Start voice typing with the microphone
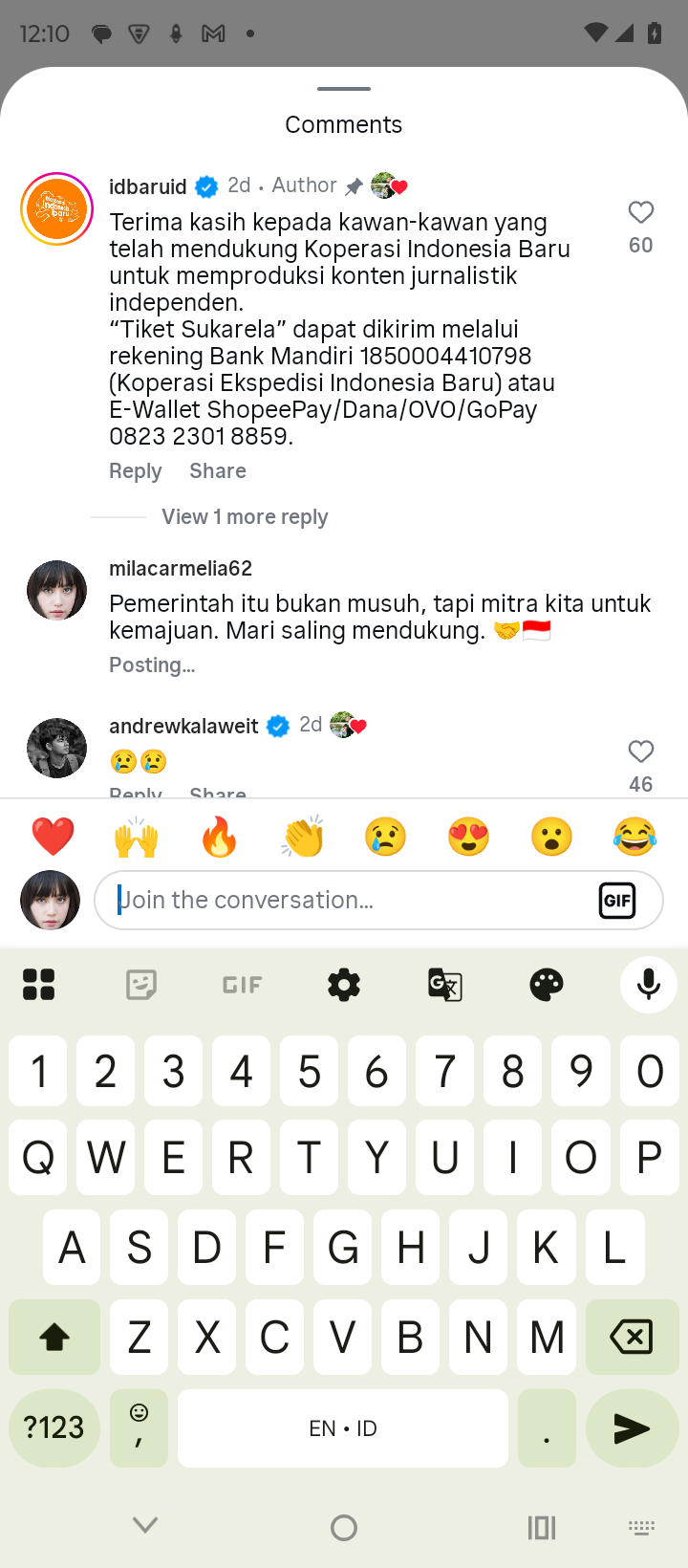Image resolution: width=688 pixels, height=1568 pixels. point(648,984)
